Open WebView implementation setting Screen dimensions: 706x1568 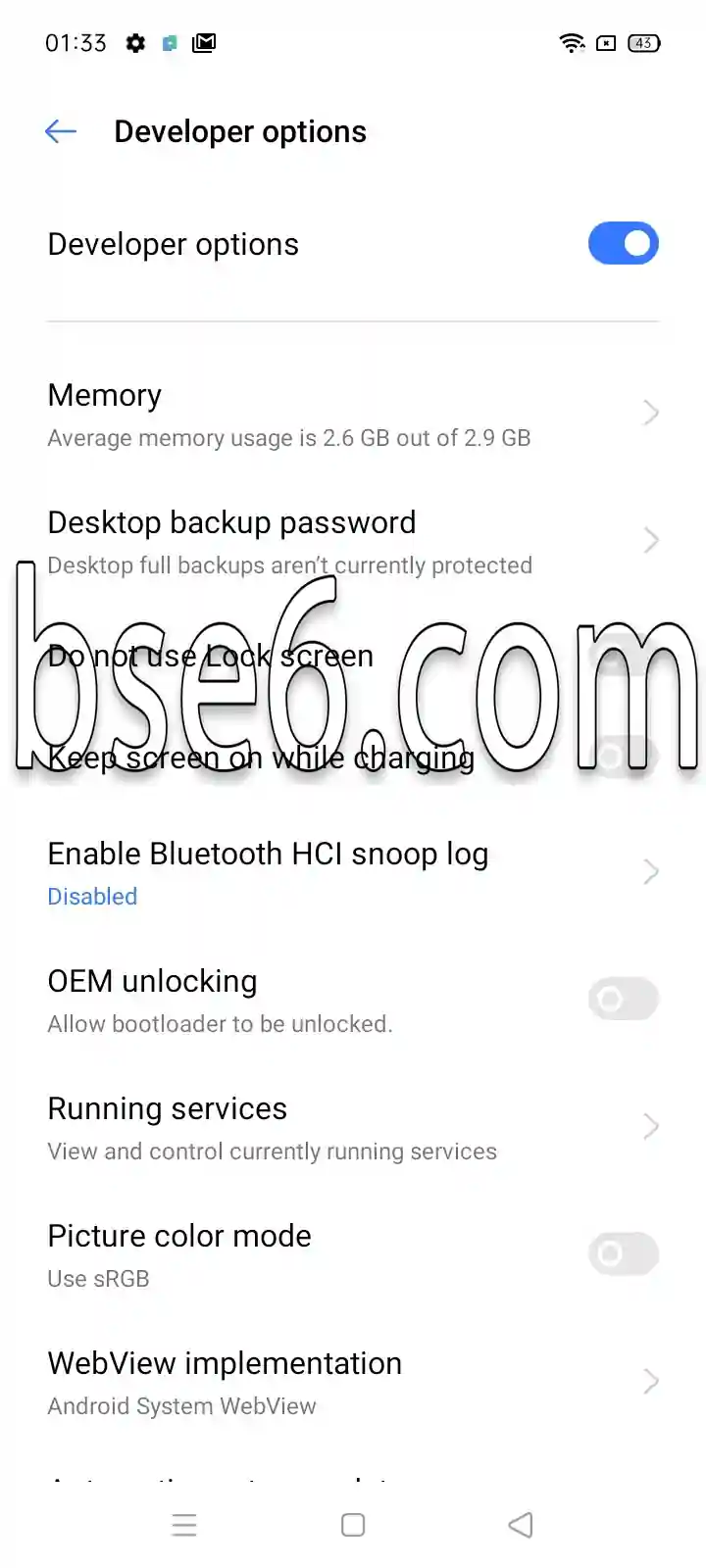click(353, 1382)
